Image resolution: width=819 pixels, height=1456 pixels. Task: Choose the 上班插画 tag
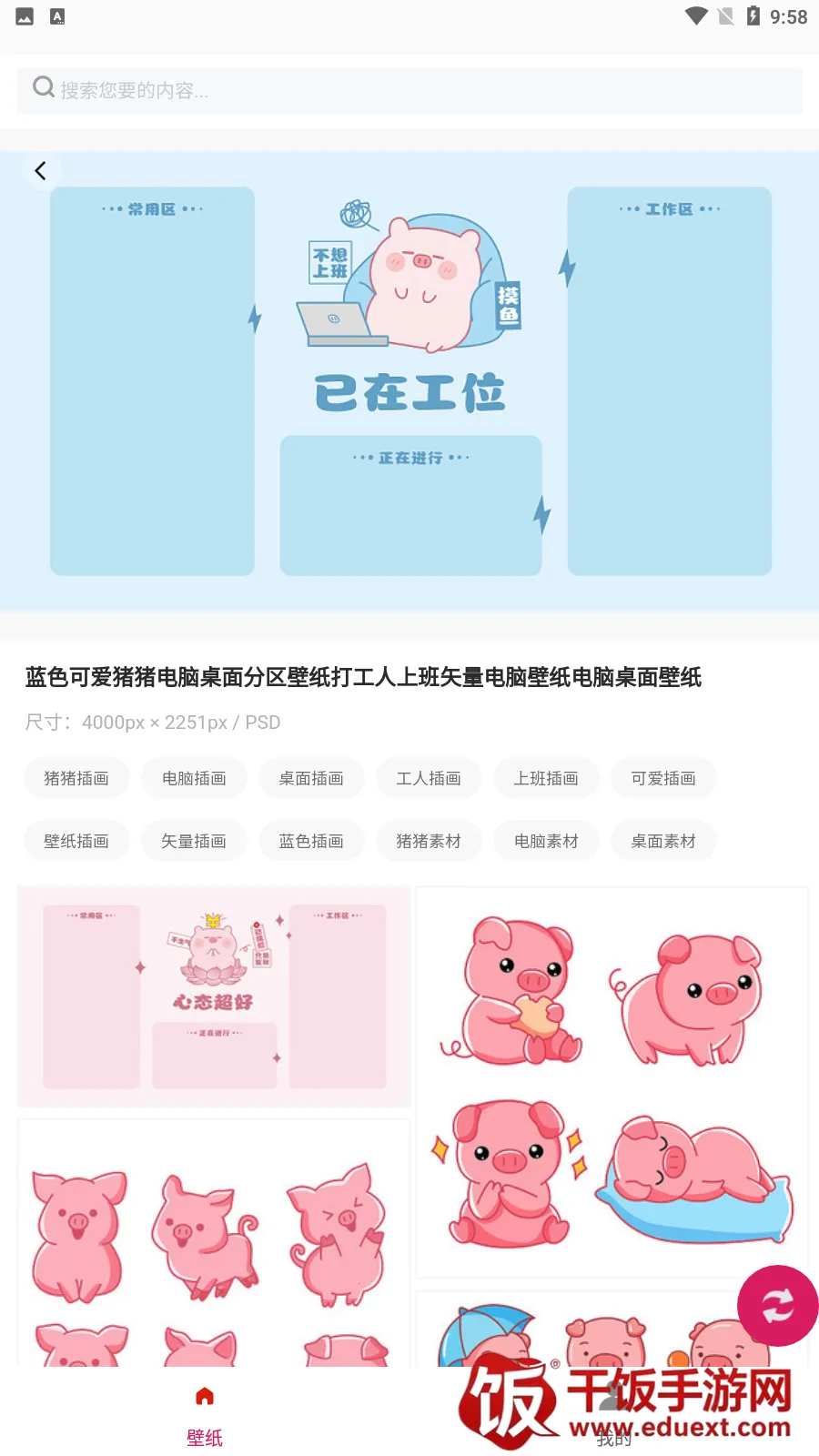point(546,778)
